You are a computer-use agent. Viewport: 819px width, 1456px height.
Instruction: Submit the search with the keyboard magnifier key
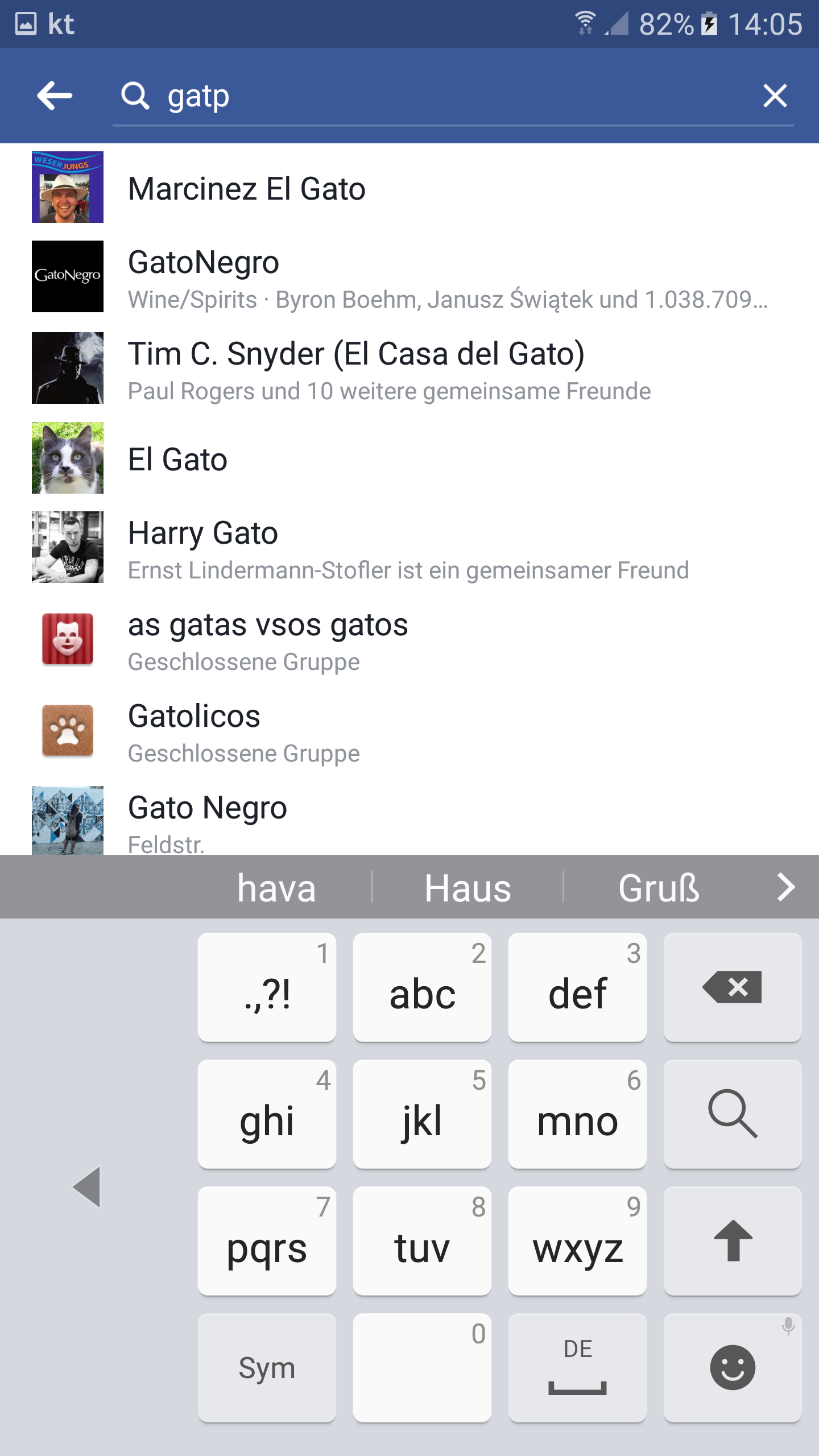[733, 1114]
